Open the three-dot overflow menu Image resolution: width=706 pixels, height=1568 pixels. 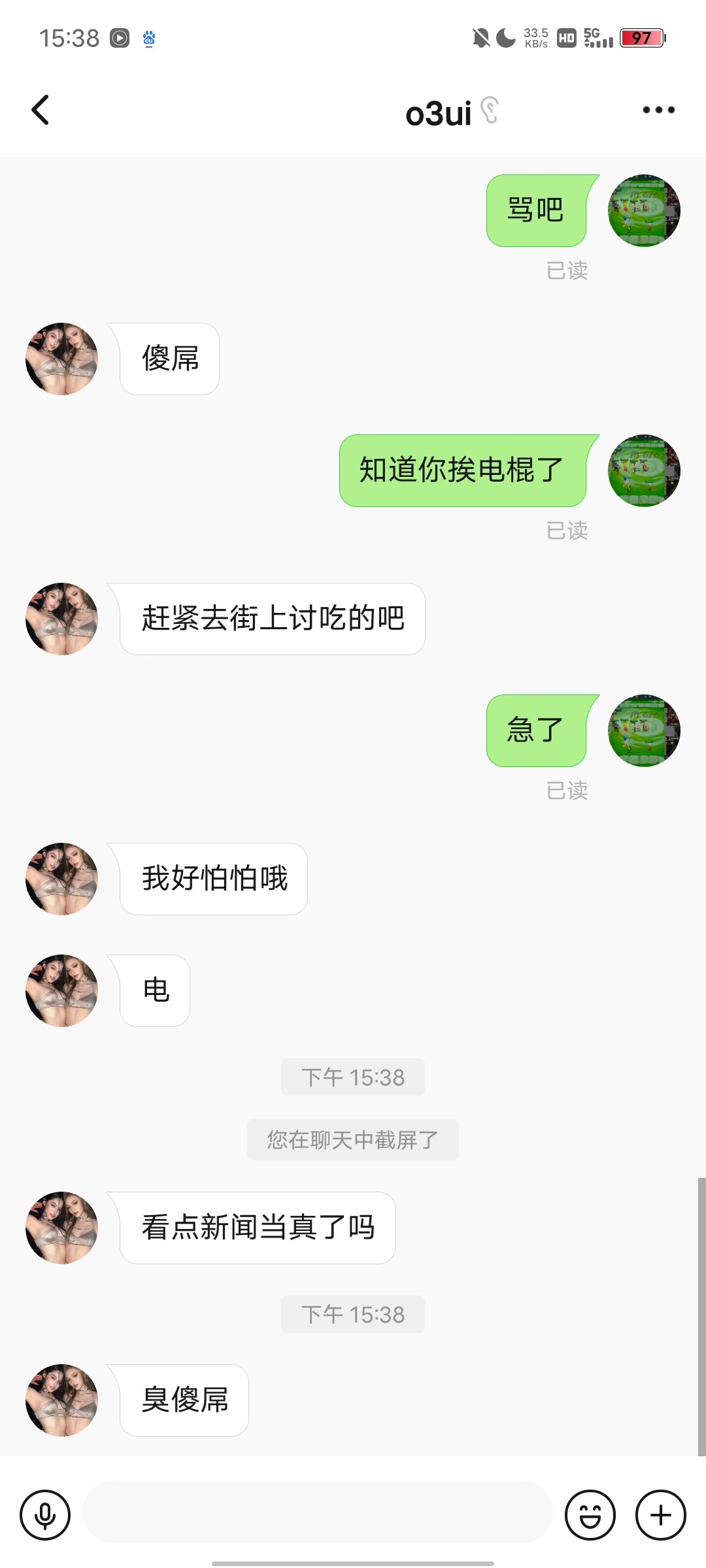[x=658, y=110]
